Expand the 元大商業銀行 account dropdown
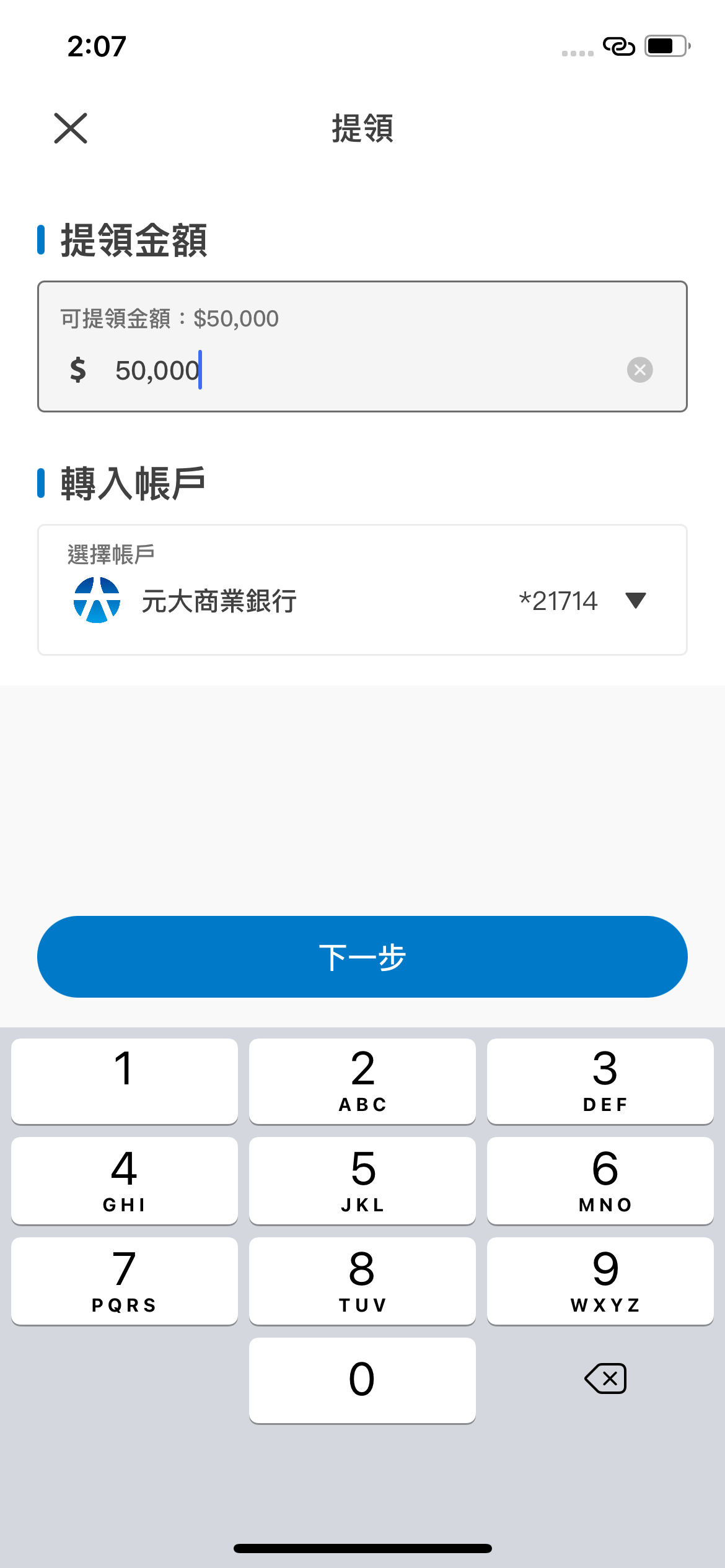The width and height of the screenshot is (725, 1568). tap(635, 600)
